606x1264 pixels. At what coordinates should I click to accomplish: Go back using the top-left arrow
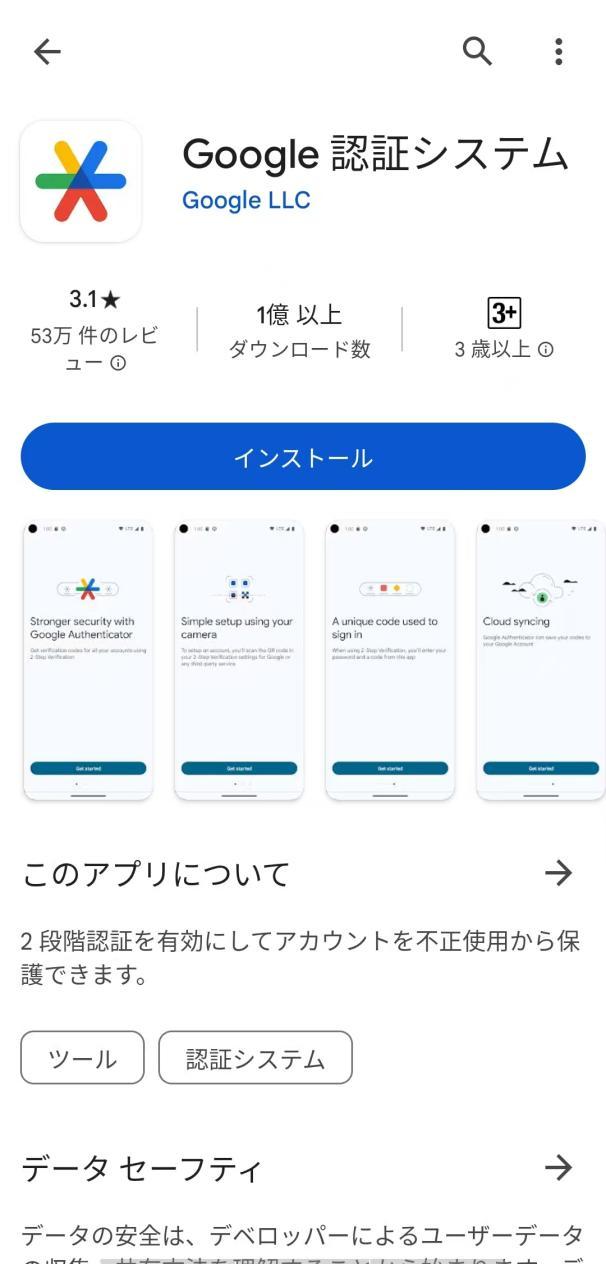[x=47, y=52]
